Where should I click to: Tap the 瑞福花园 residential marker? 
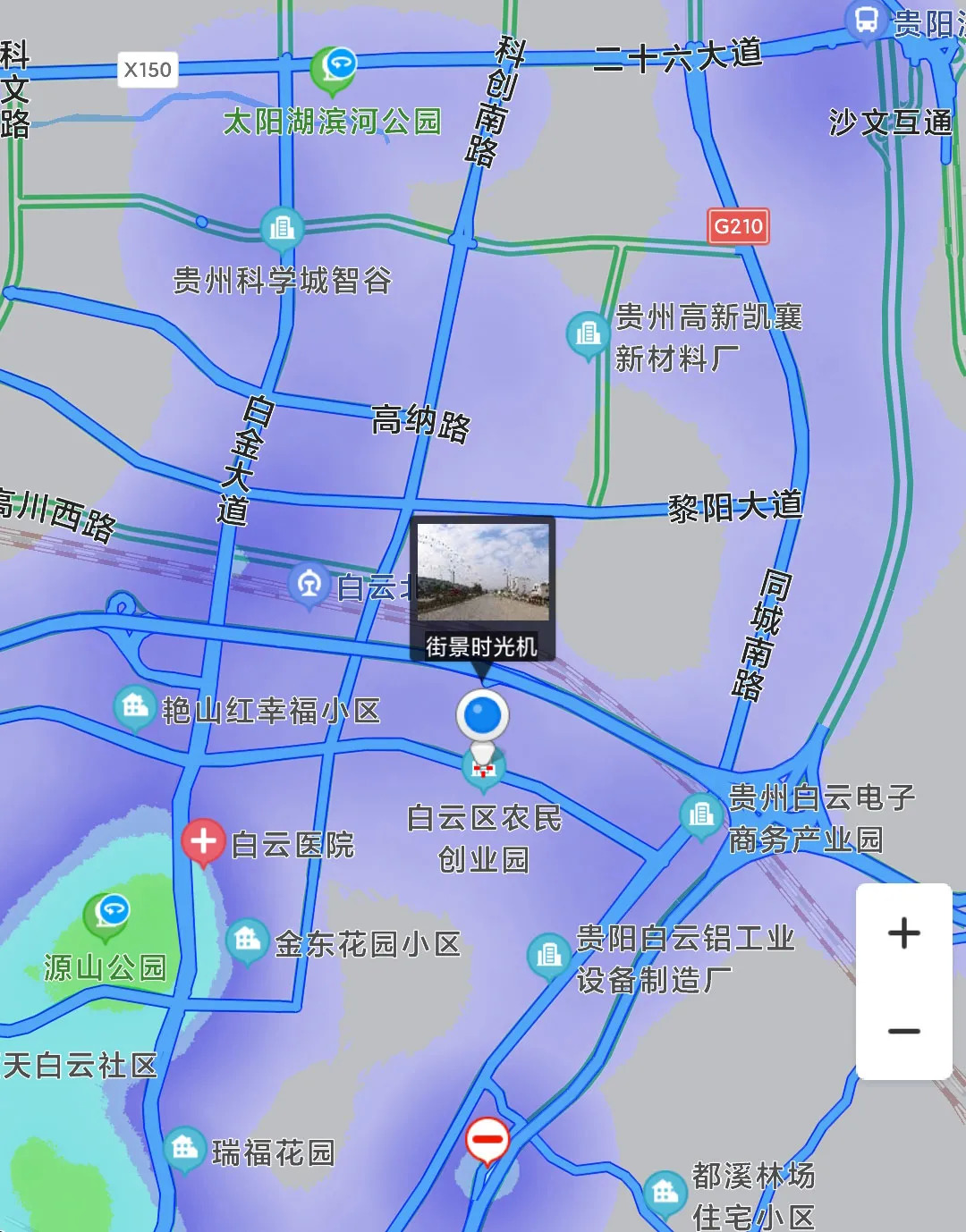[184, 1147]
